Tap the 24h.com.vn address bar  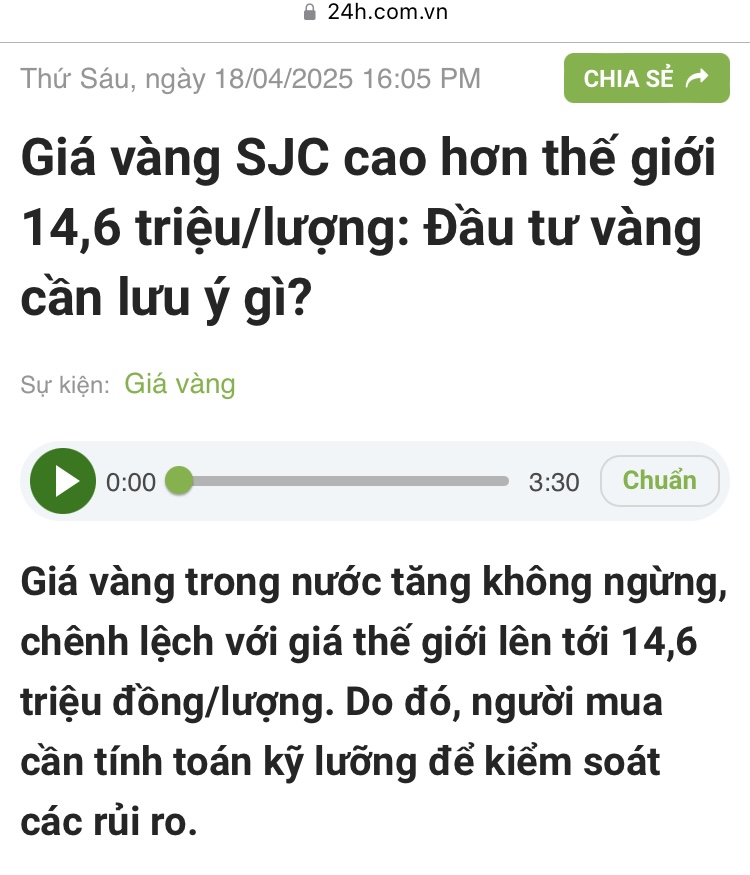click(x=375, y=12)
